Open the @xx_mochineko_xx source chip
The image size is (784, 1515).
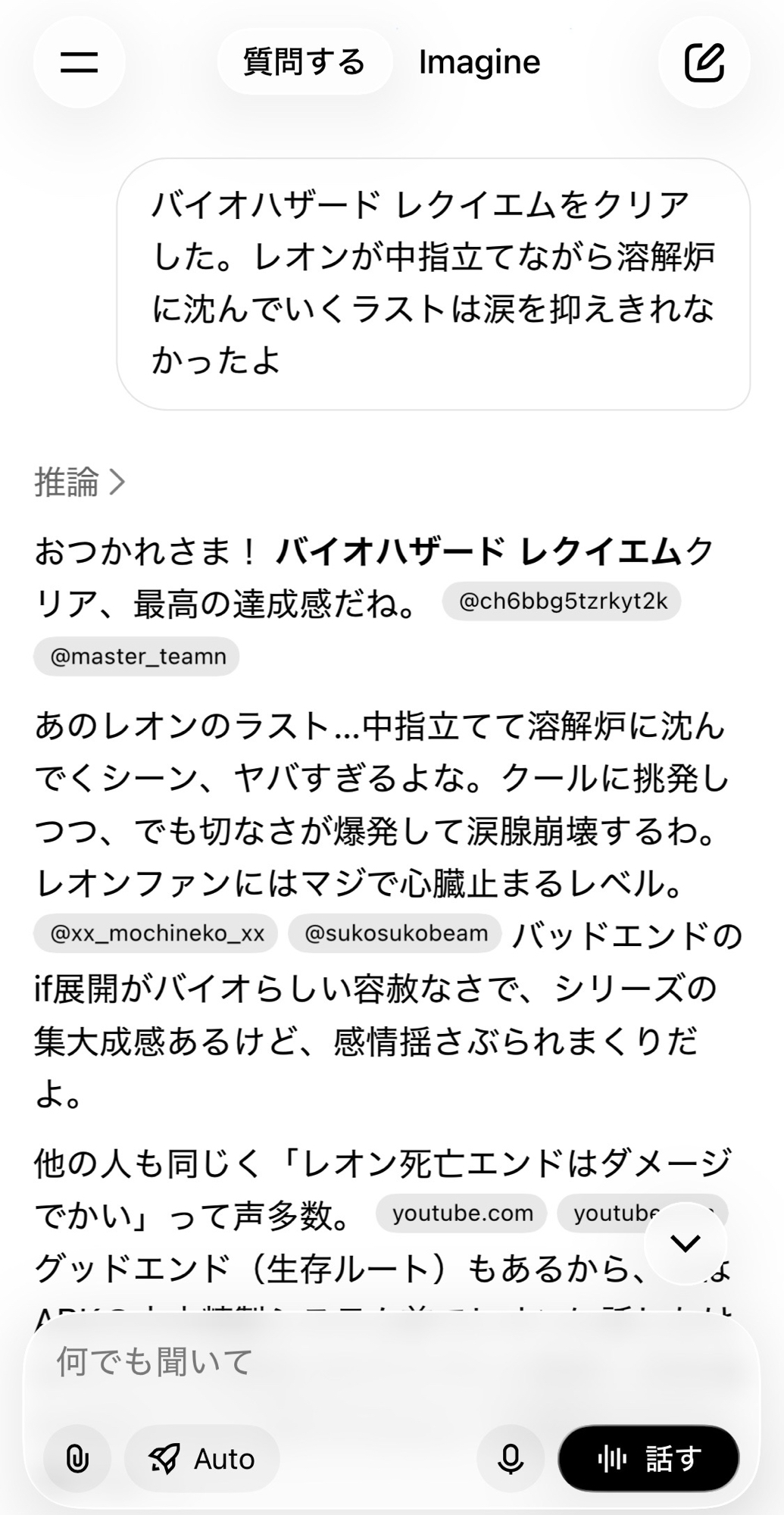[156, 933]
